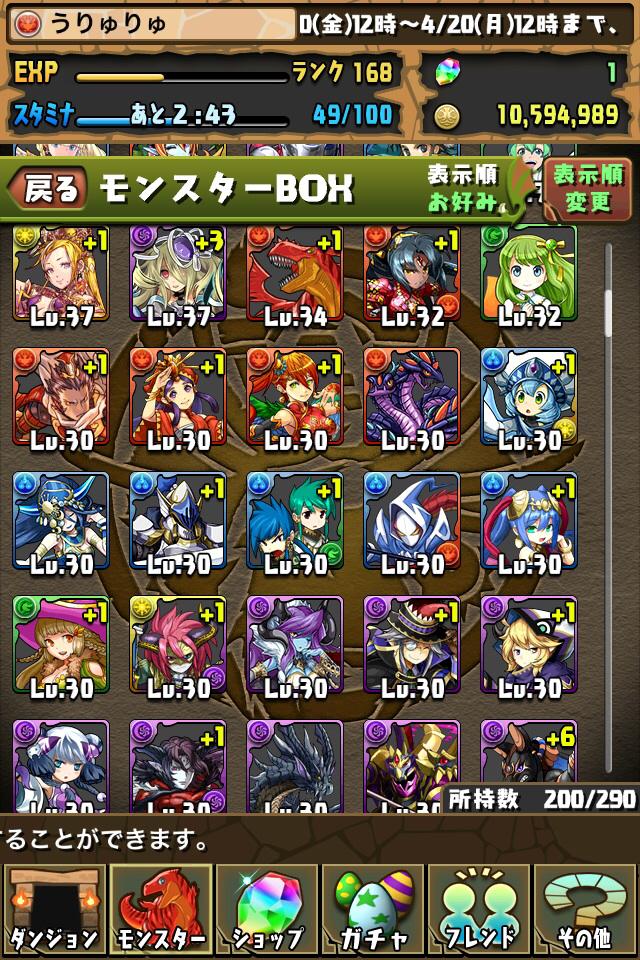The height and width of the screenshot is (960, 640).
Task: Select the blue-haired horned girl monster Lv.30
Action: click(x=528, y=521)
